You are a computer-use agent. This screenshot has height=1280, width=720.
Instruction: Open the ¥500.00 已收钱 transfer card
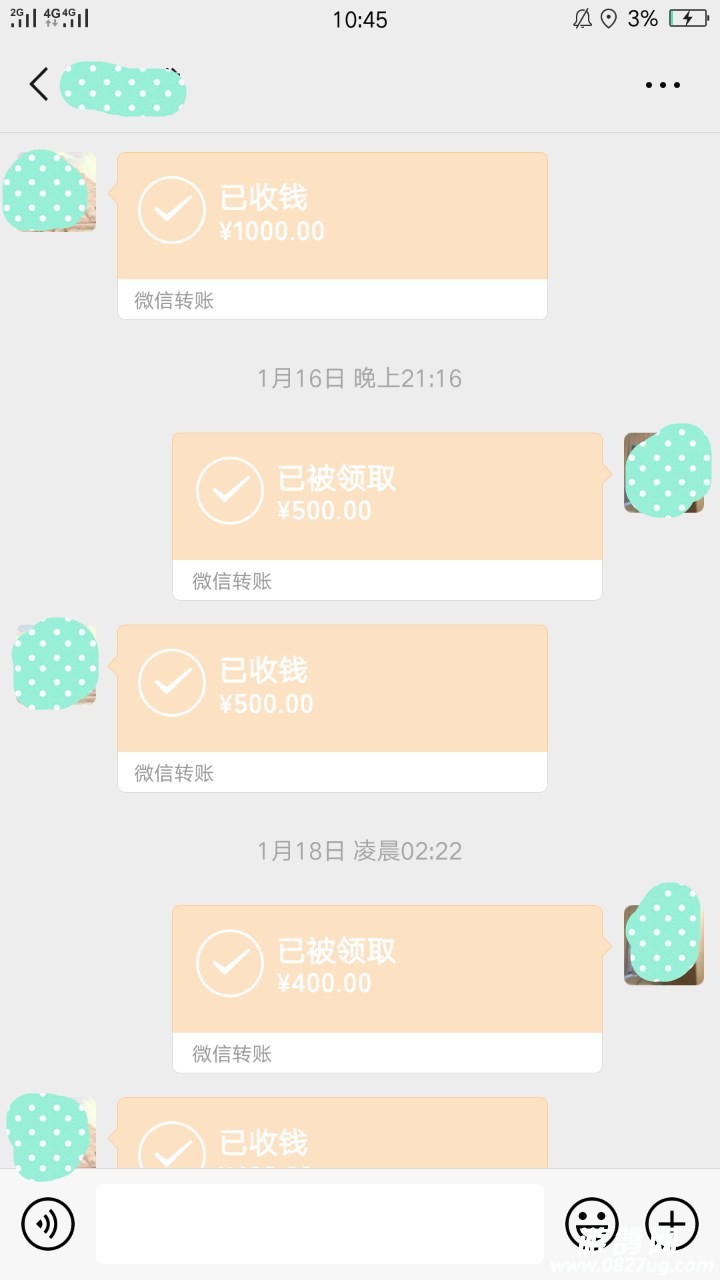point(332,707)
